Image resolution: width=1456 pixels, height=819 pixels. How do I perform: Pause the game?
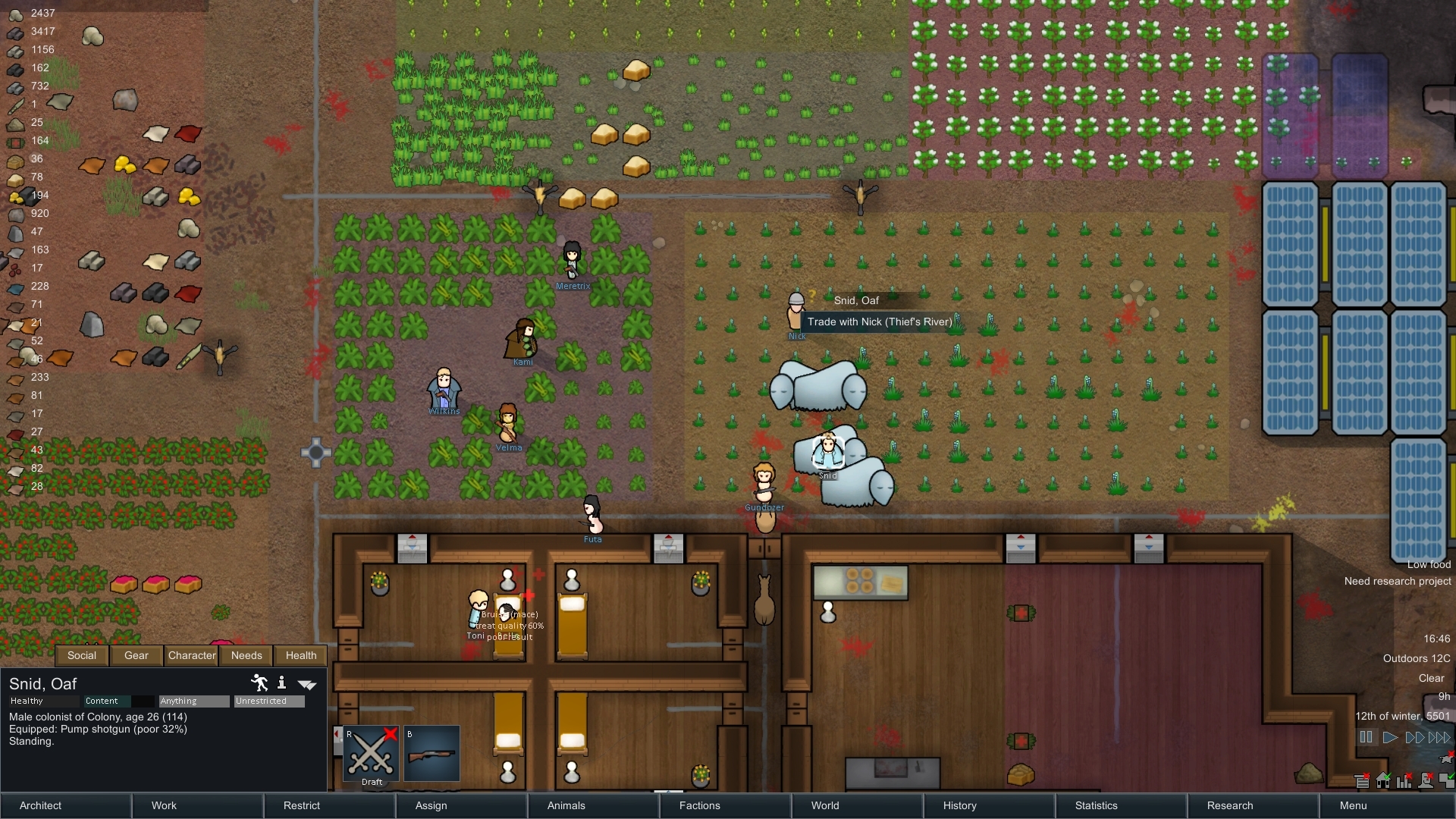[x=1366, y=737]
